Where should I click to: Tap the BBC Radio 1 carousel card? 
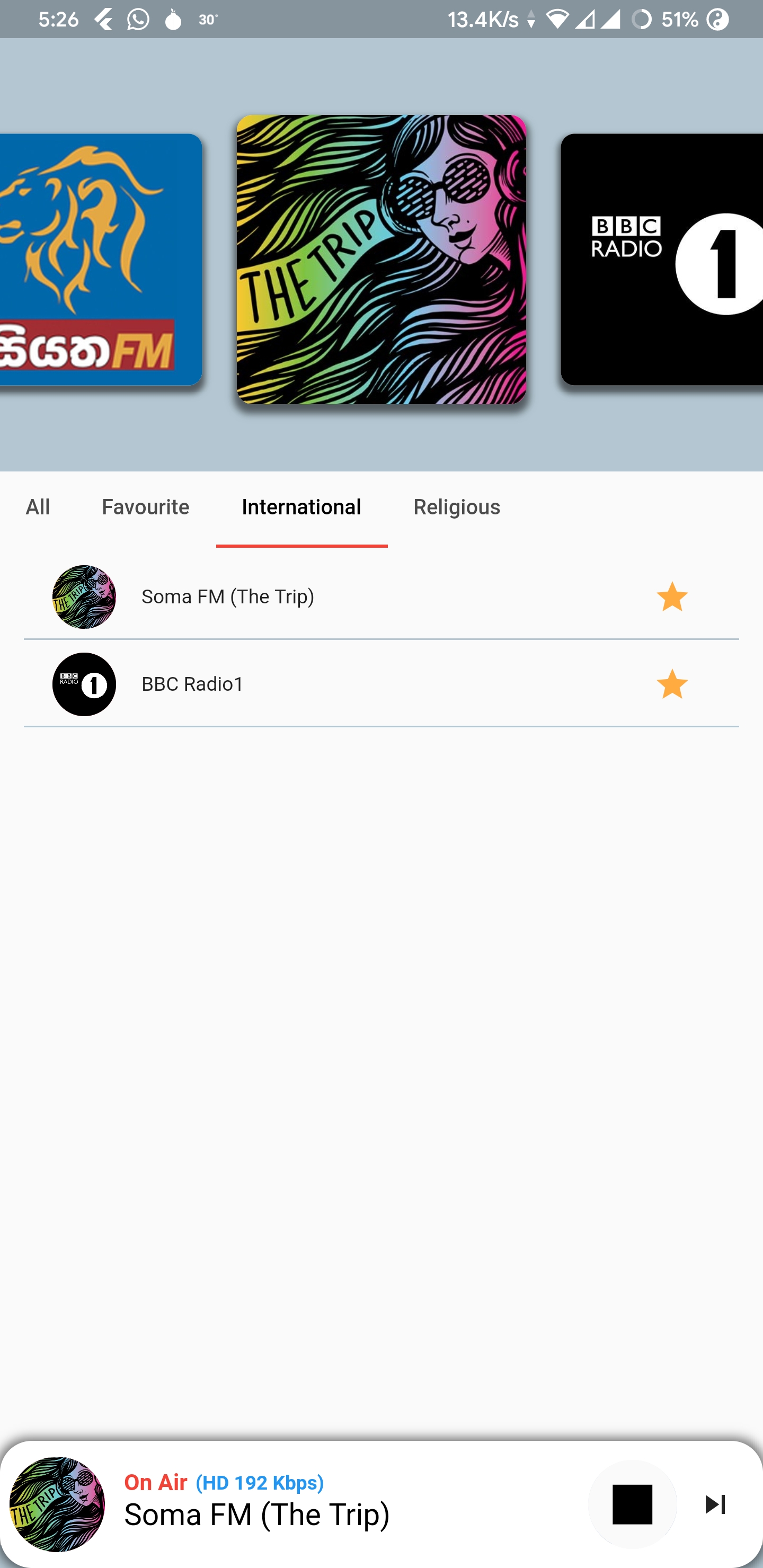click(662, 260)
